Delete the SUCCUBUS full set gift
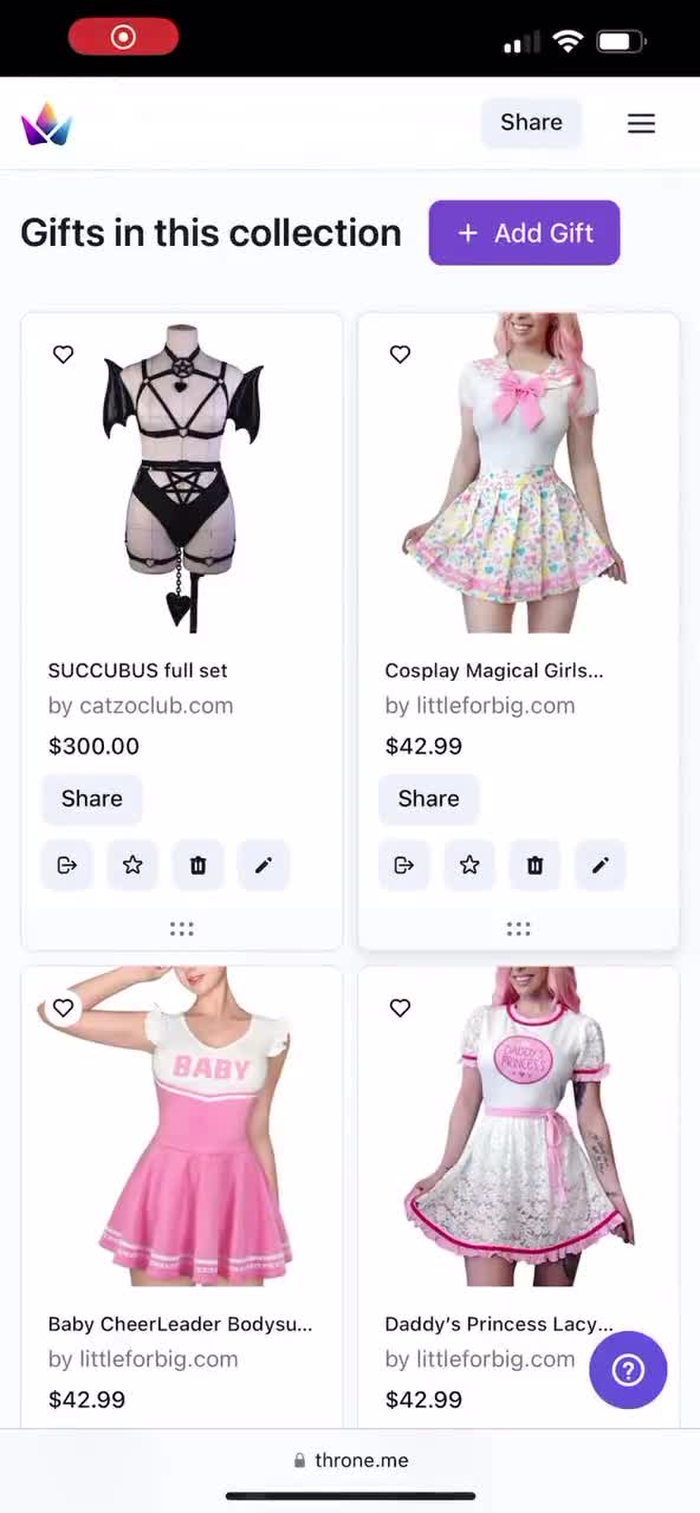The image size is (700, 1513). (198, 865)
